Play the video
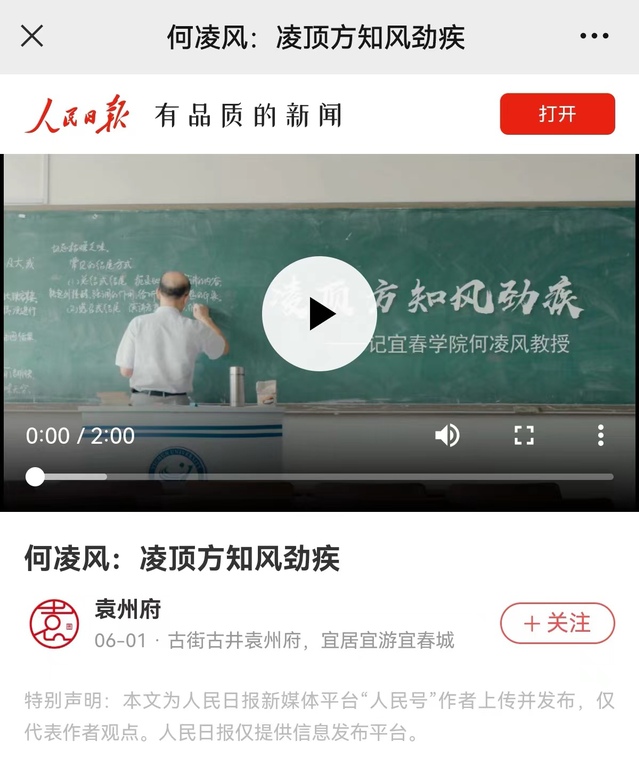 click(x=320, y=314)
